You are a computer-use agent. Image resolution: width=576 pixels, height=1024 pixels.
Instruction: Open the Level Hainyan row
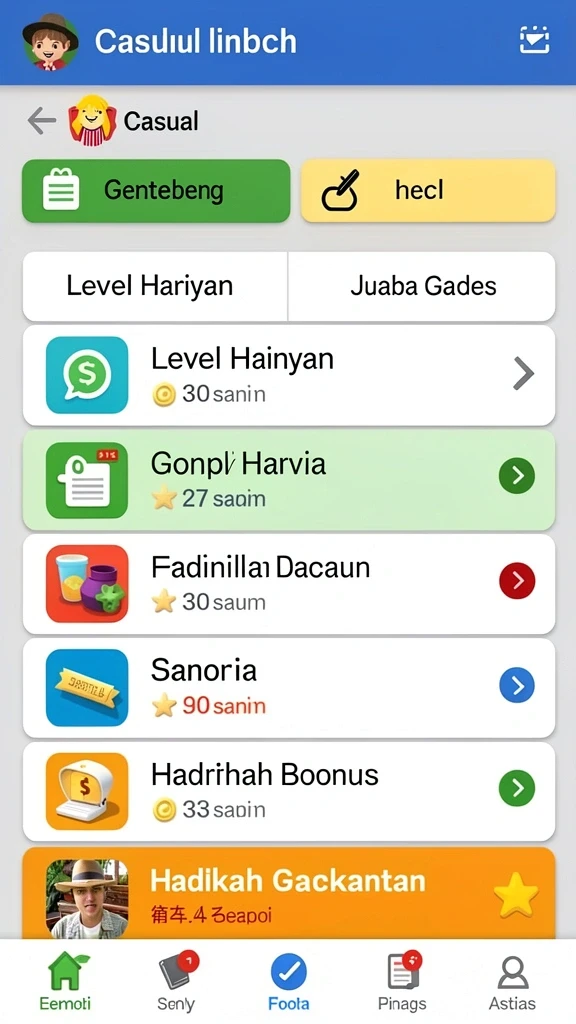coord(289,376)
